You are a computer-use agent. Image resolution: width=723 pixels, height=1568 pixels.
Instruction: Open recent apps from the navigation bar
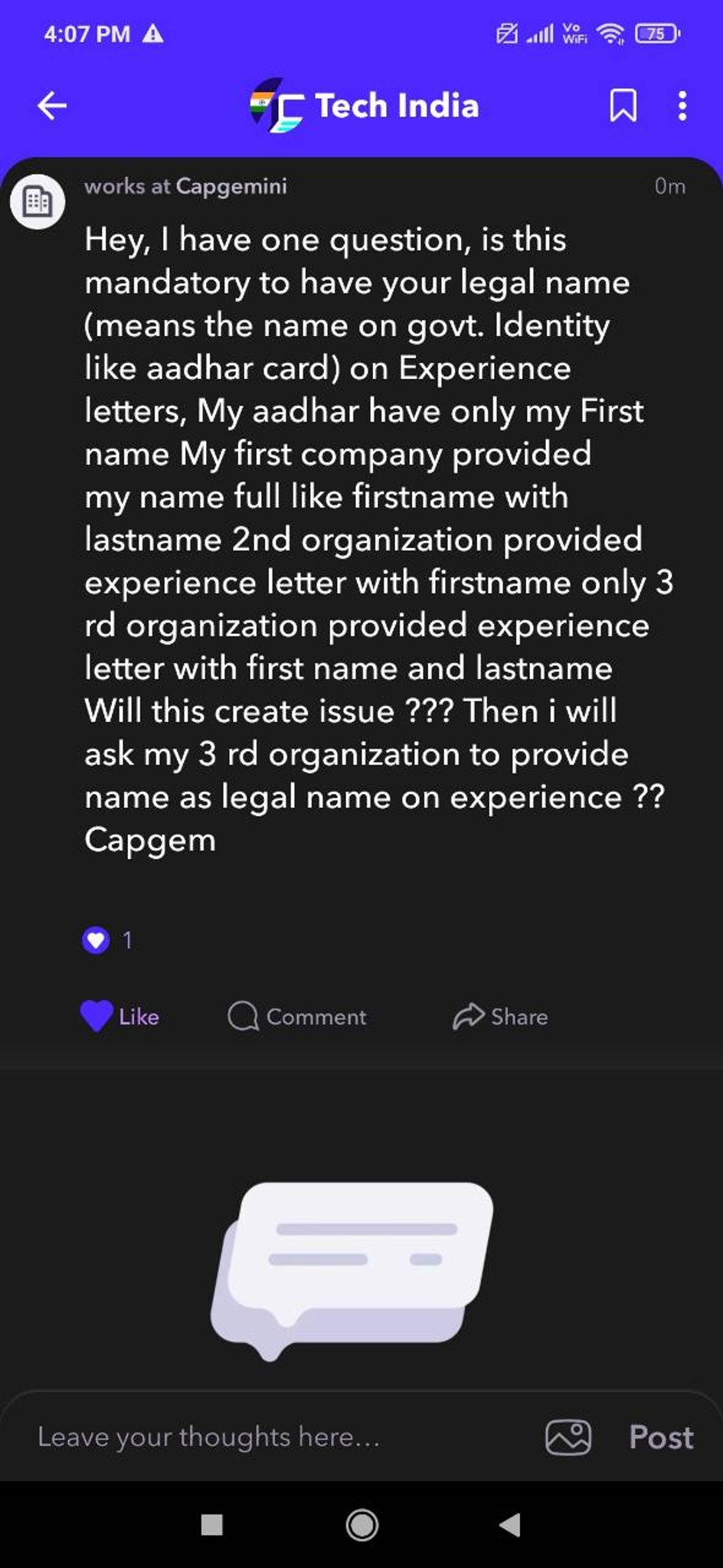211,1524
